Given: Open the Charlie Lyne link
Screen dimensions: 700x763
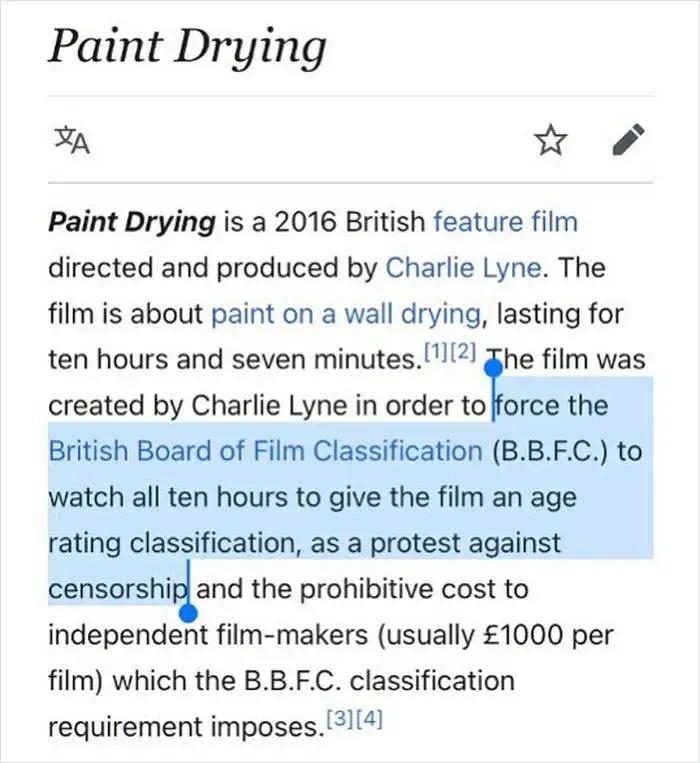Looking at the screenshot, I should click(x=462, y=267).
